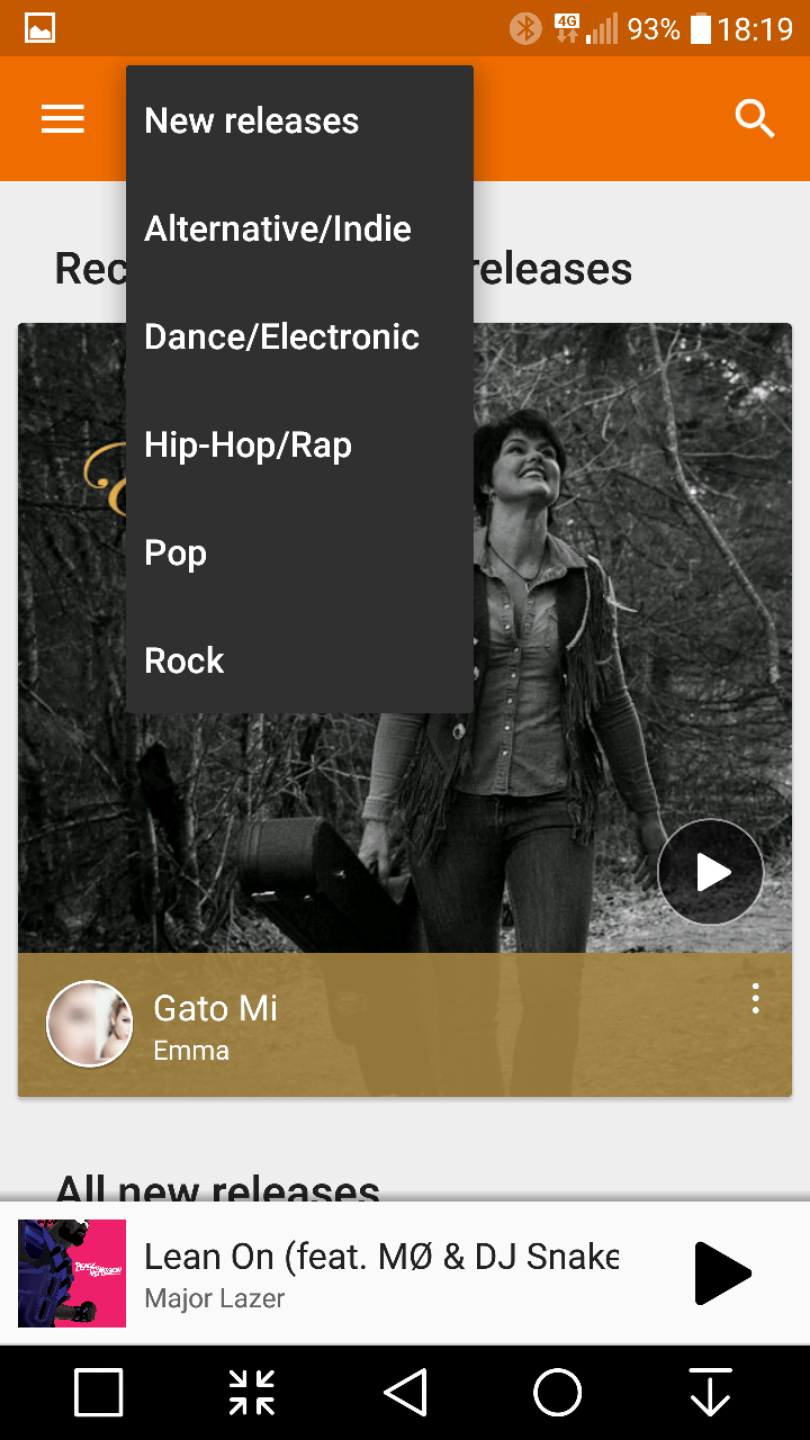
Task: Tap the system home button
Action: tap(557, 1392)
